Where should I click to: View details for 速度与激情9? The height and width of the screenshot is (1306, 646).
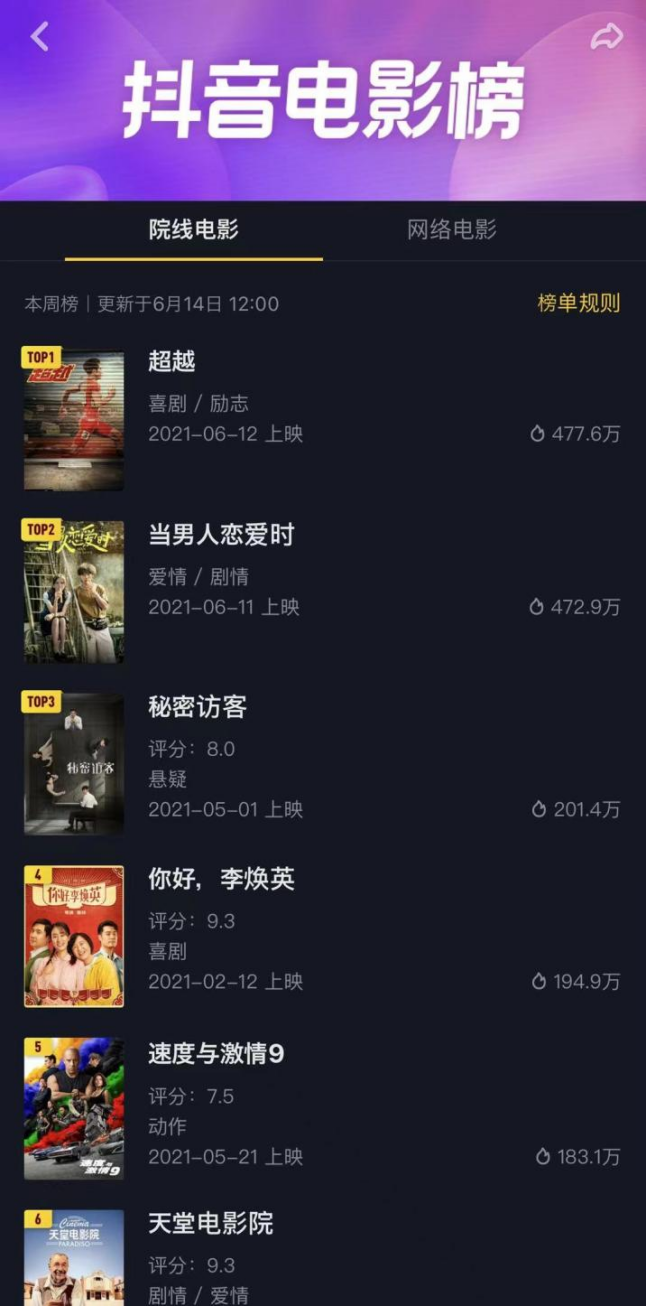coord(216,1053)
